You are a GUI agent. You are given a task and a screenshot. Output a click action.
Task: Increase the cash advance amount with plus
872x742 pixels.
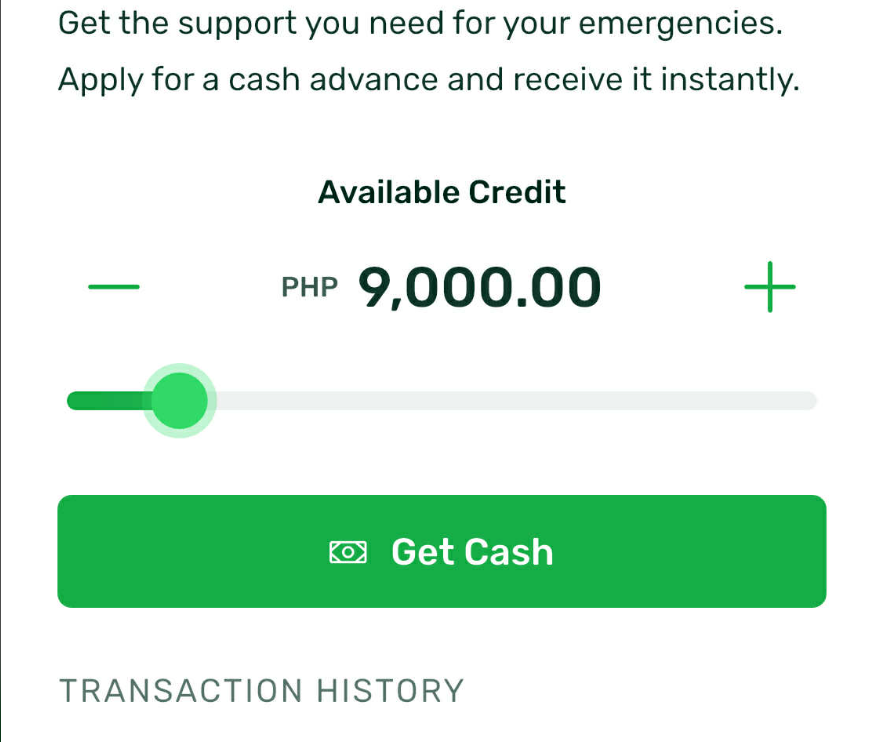coord(770,288)
